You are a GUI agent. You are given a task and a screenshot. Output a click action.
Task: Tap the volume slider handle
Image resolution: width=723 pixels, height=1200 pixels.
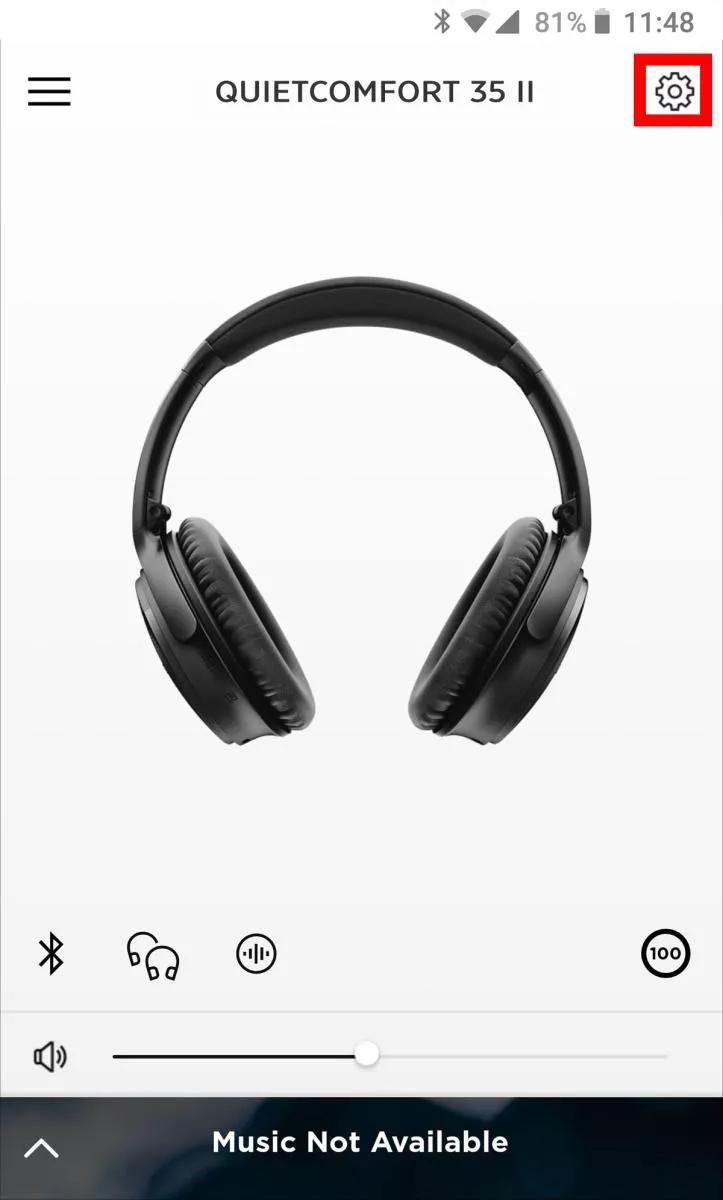(367, 1055)
